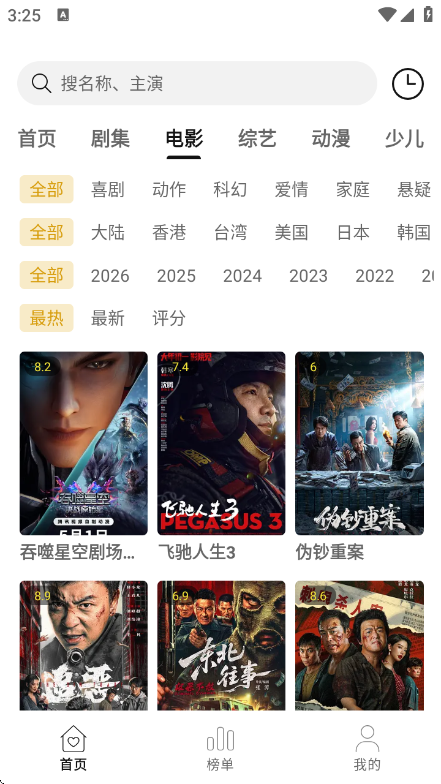Filter movies by 喜剧 genre

pos(108,190)
